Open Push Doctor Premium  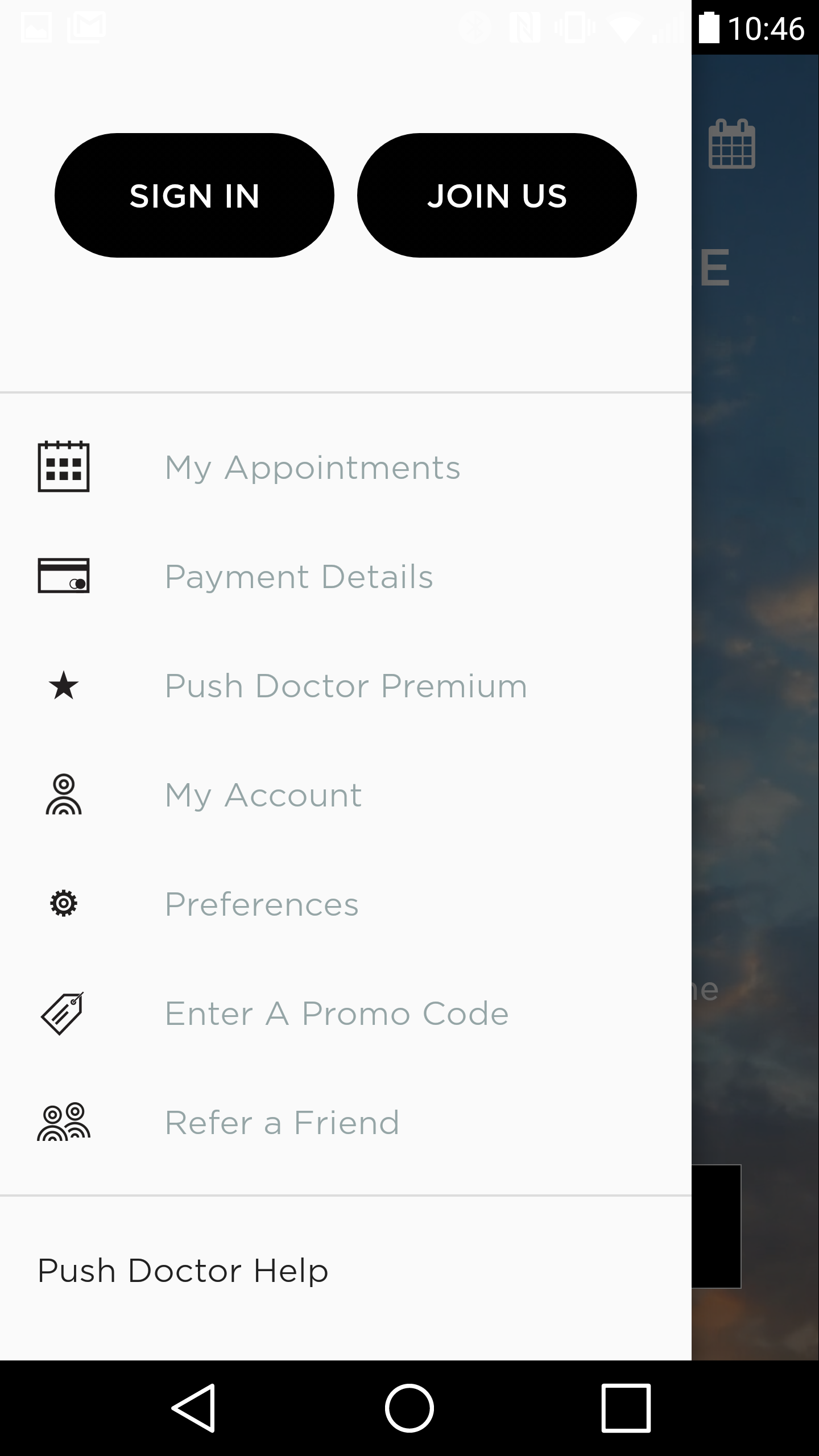pyautogui.click(x=346, y=685)
